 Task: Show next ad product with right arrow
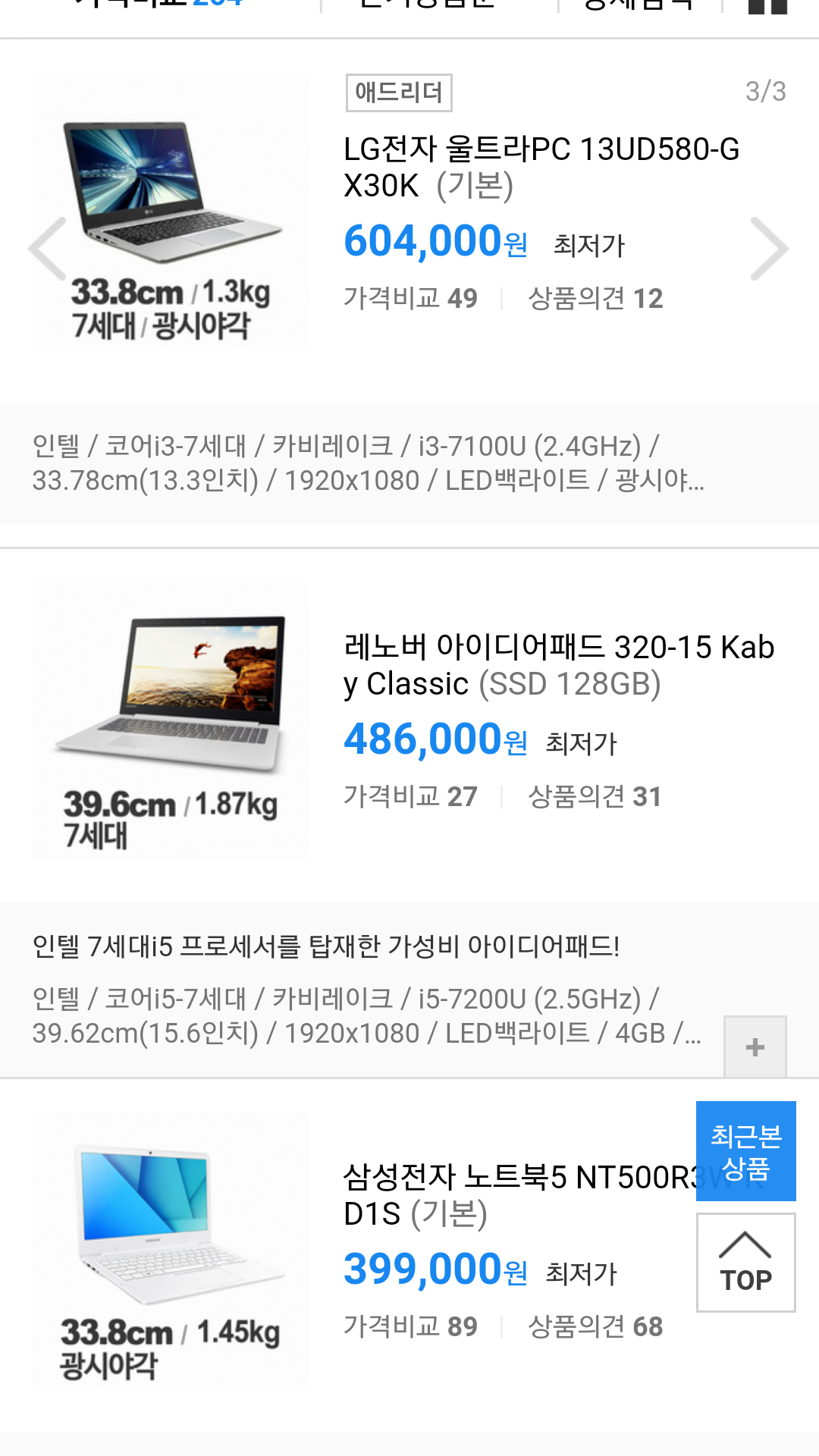coord(769,249)
